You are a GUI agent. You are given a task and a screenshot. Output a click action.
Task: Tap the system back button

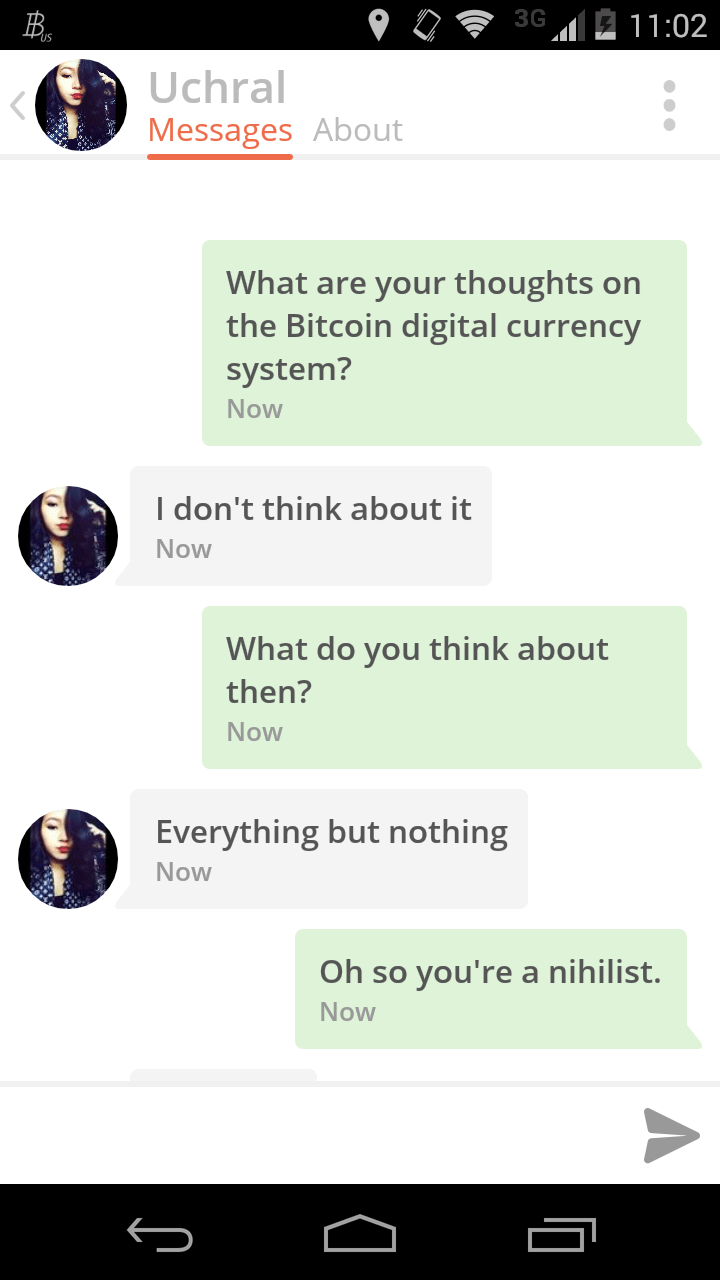tap(160, 1235)
